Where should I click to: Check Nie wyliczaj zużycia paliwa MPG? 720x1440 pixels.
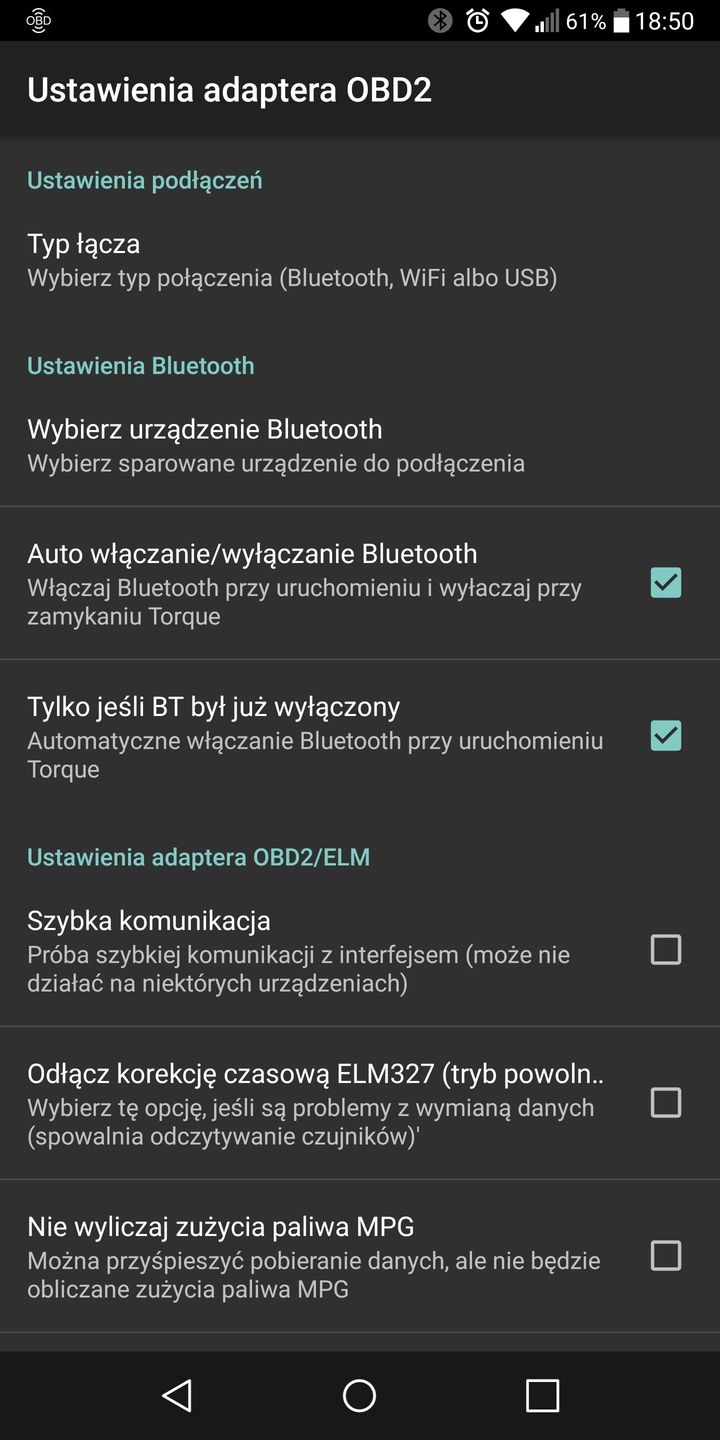(666, 1255)
